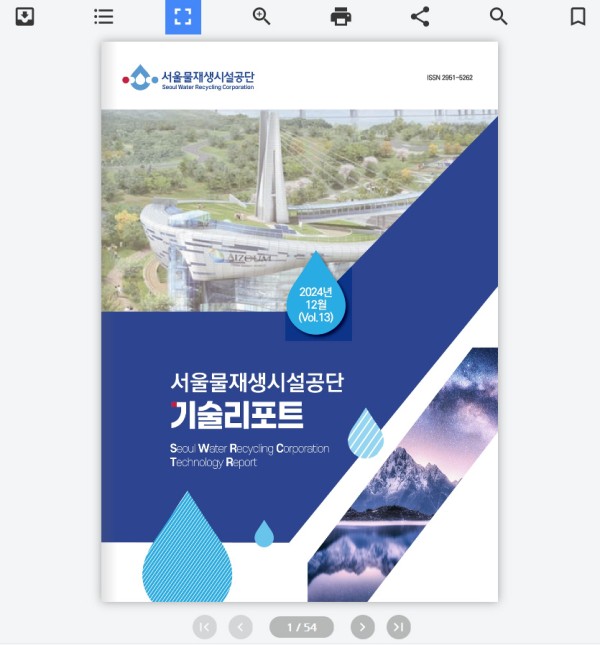The height and width of the screenshot is (645, 600).
Task: Jump to the last page
Action: point(398,627)
